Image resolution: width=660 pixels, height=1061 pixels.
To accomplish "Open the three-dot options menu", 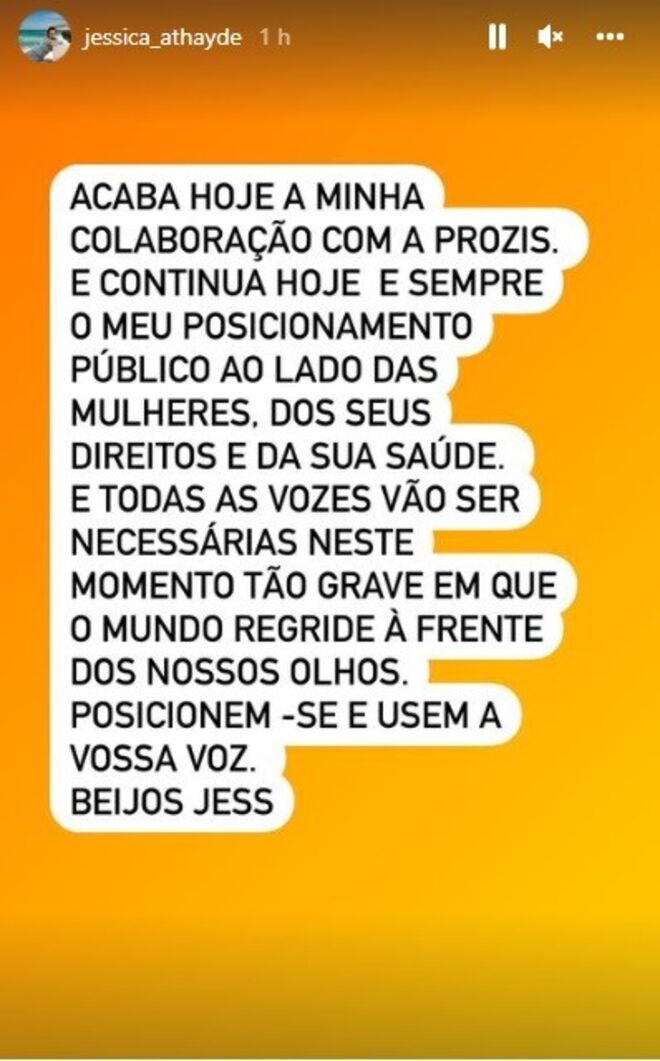I will click(x=609, y=38).
